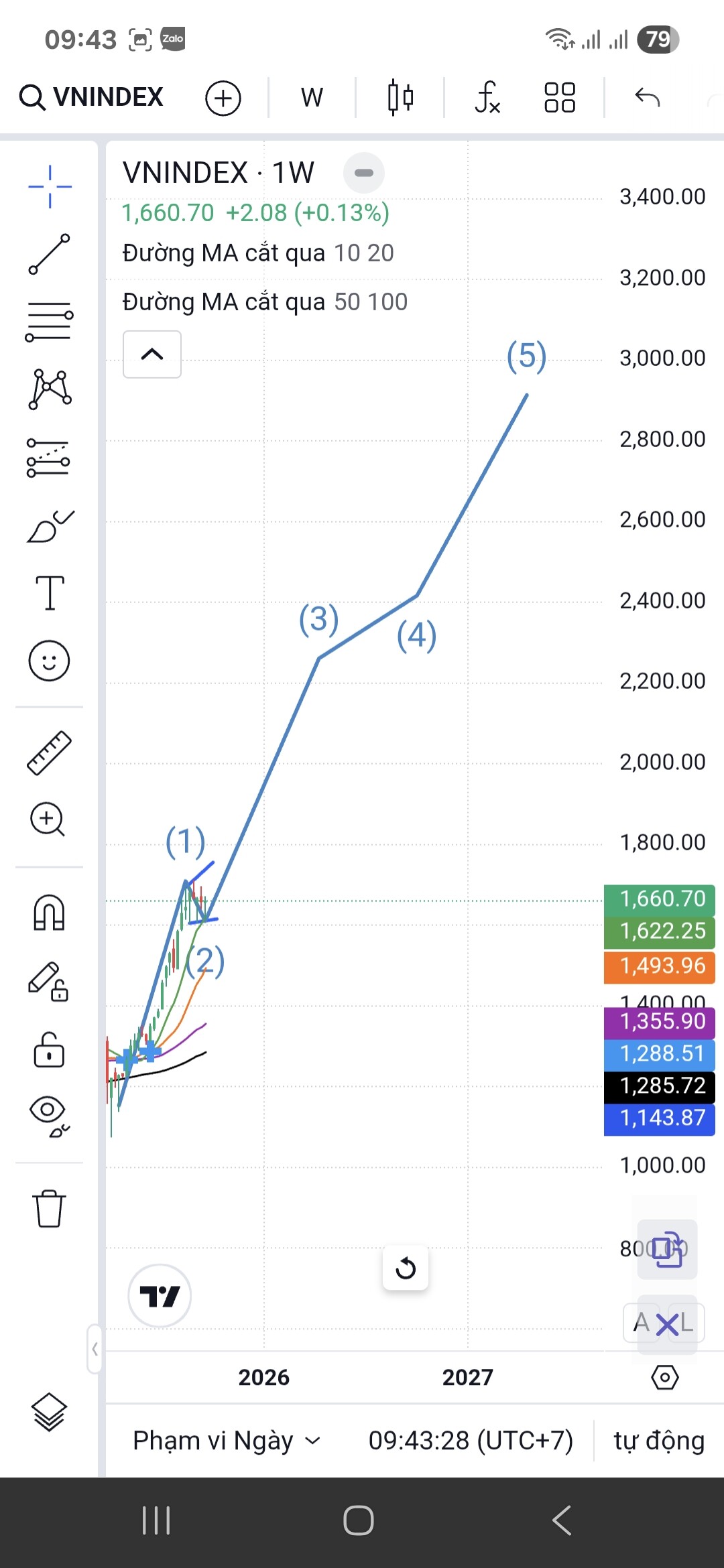Image resolution: width=724 pixels, height=1568 pixels.
Task: Change the W weekly timeframe
Action: tap(312, 98)
